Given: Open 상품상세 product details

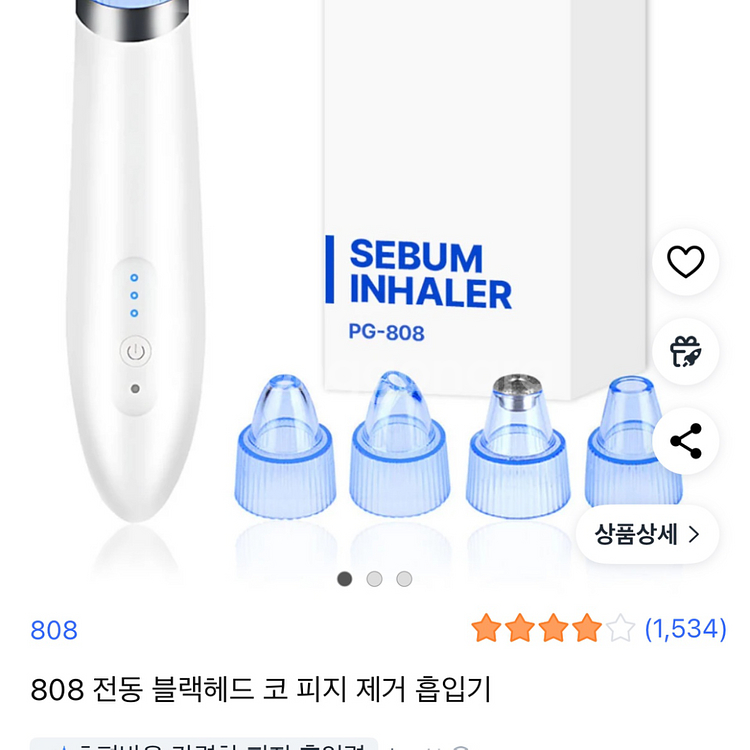Looking at the screenshot, I should tap(647, 534).
